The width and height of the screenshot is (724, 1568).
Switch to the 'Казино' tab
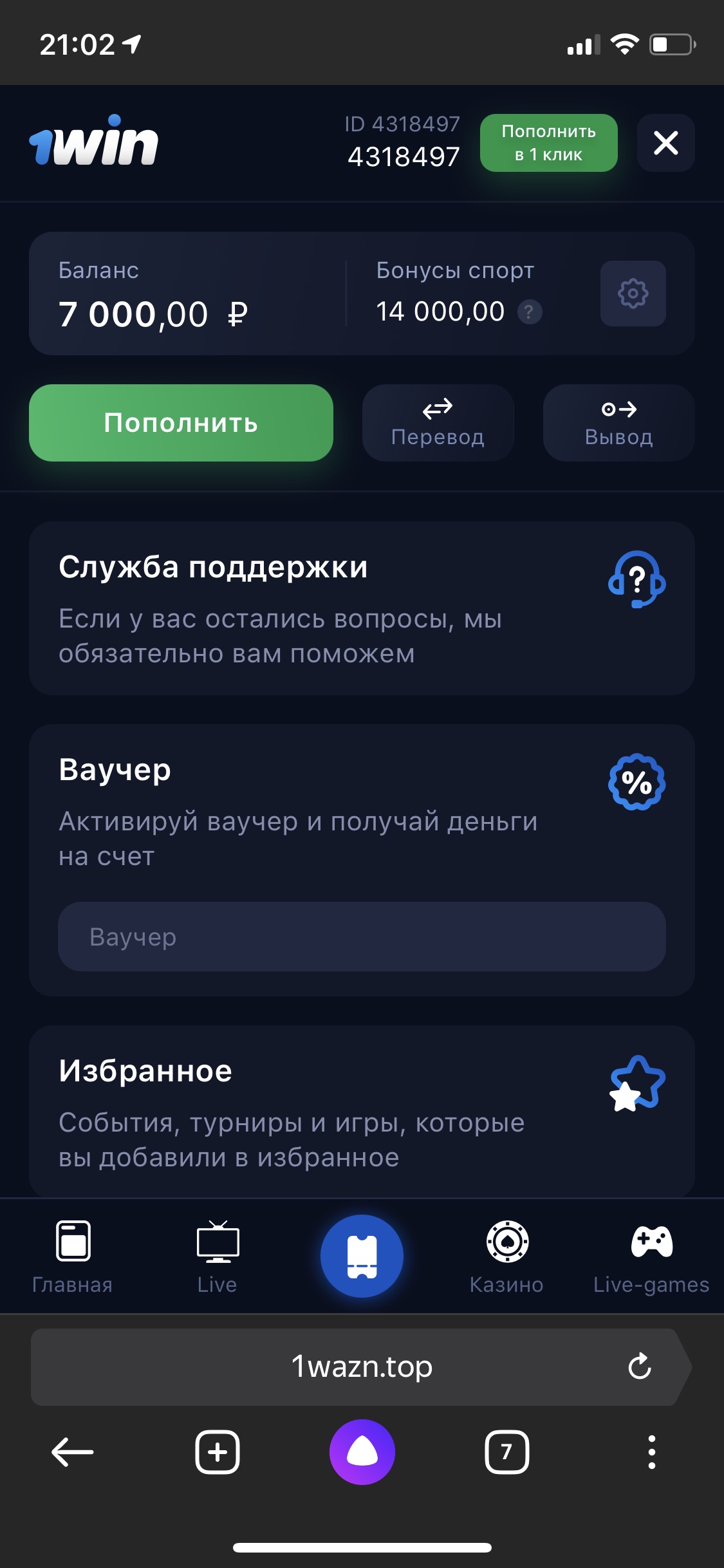(x=506, y=1256)
